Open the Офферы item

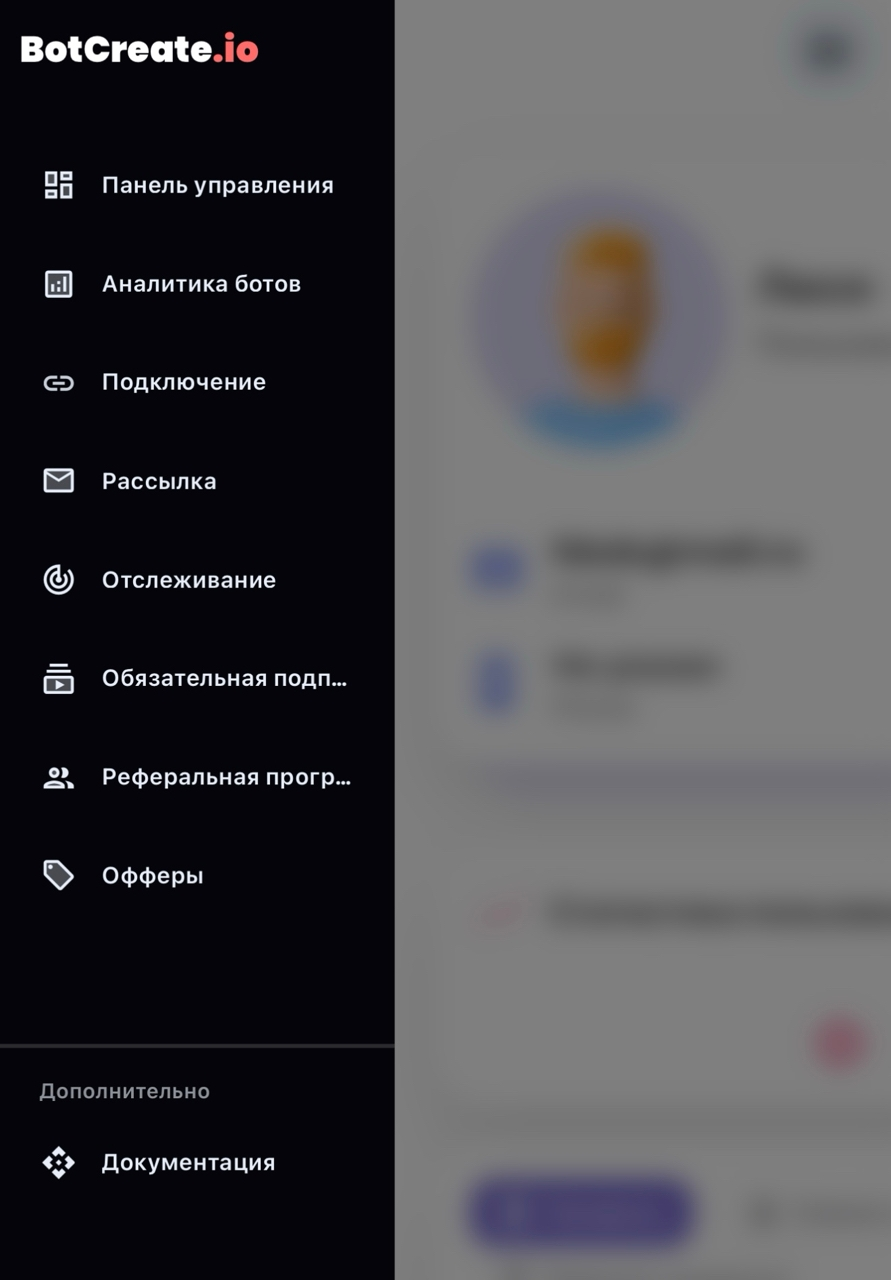tap(152, 876)
